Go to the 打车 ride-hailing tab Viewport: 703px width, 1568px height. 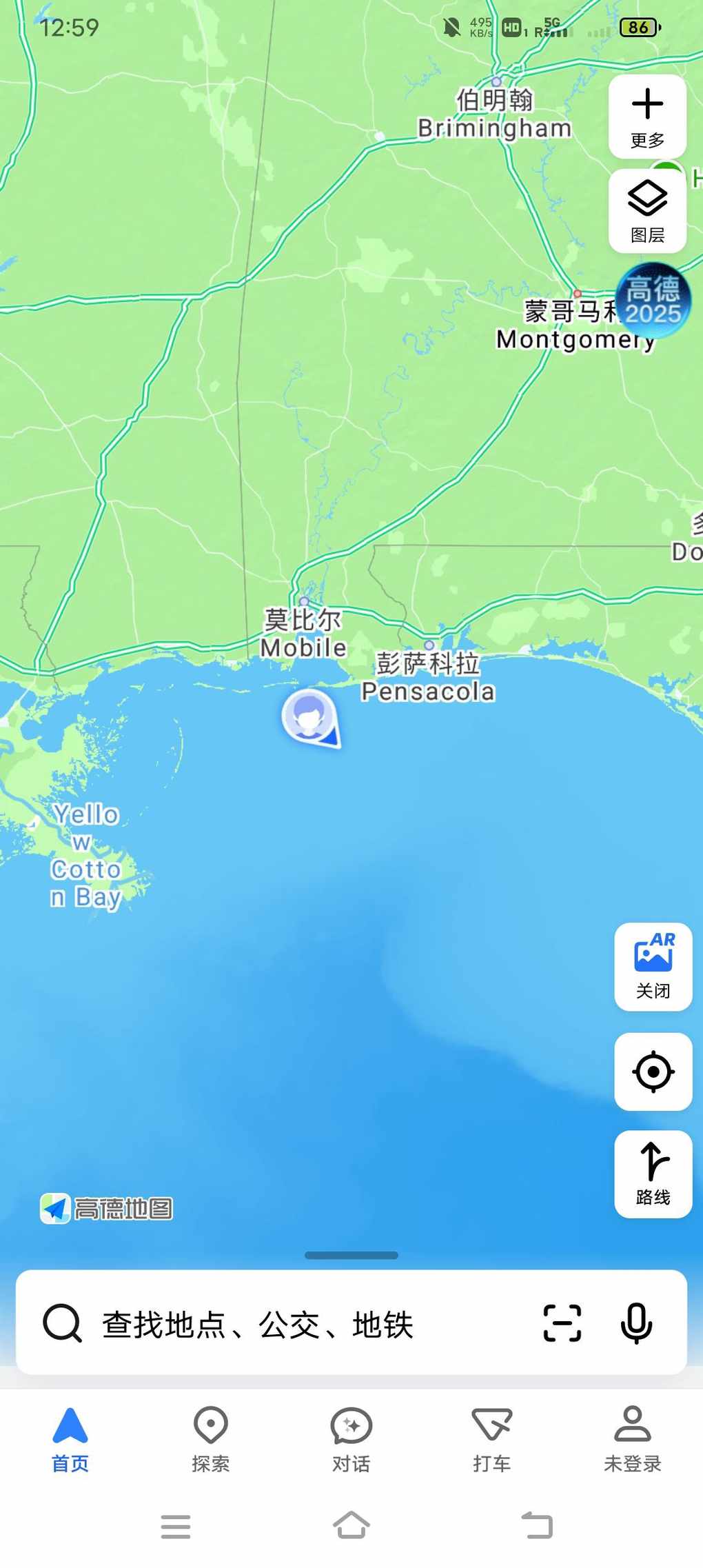click(x=491, y=1438)
